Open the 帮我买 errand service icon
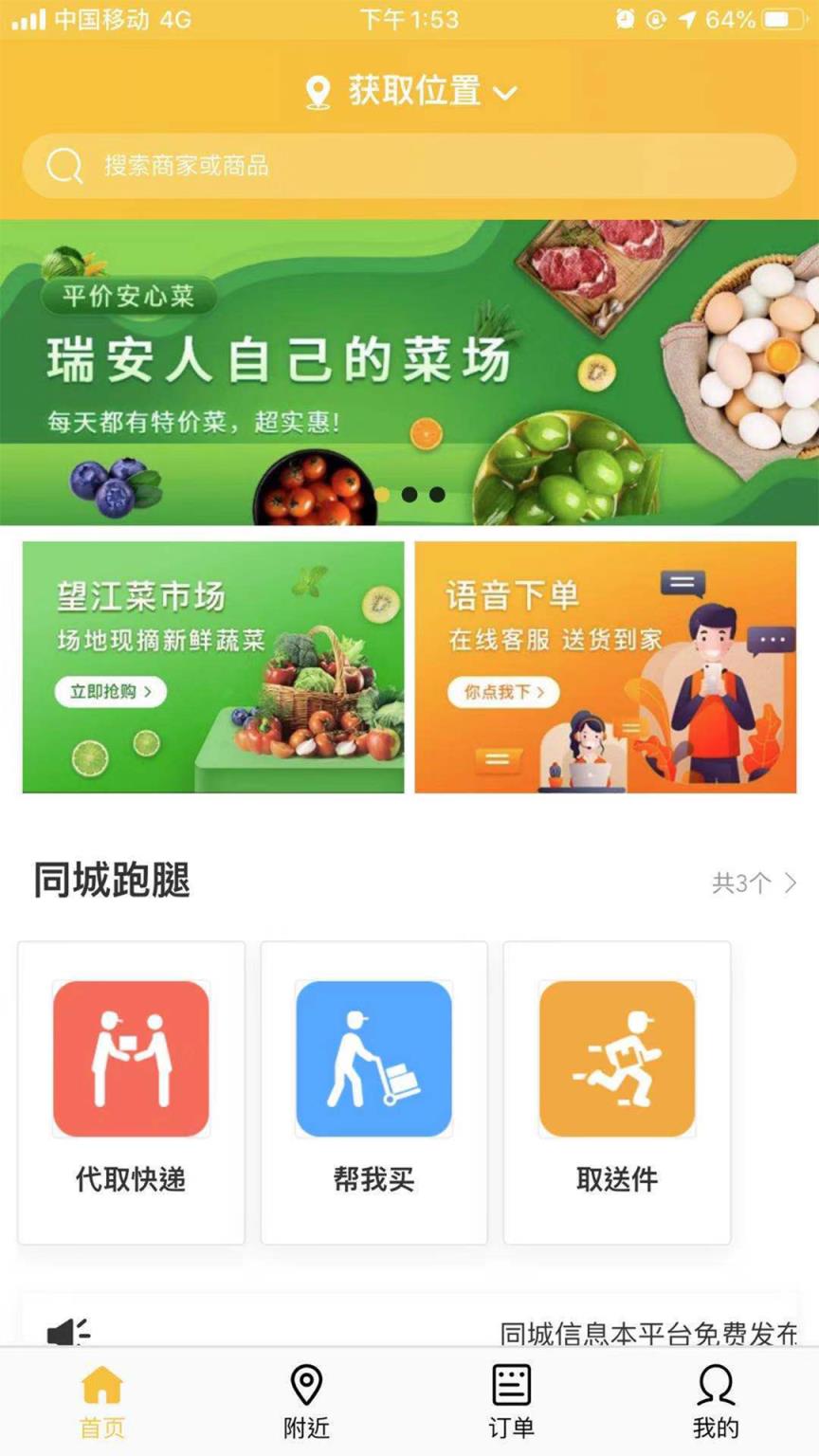 (374, 1057)
